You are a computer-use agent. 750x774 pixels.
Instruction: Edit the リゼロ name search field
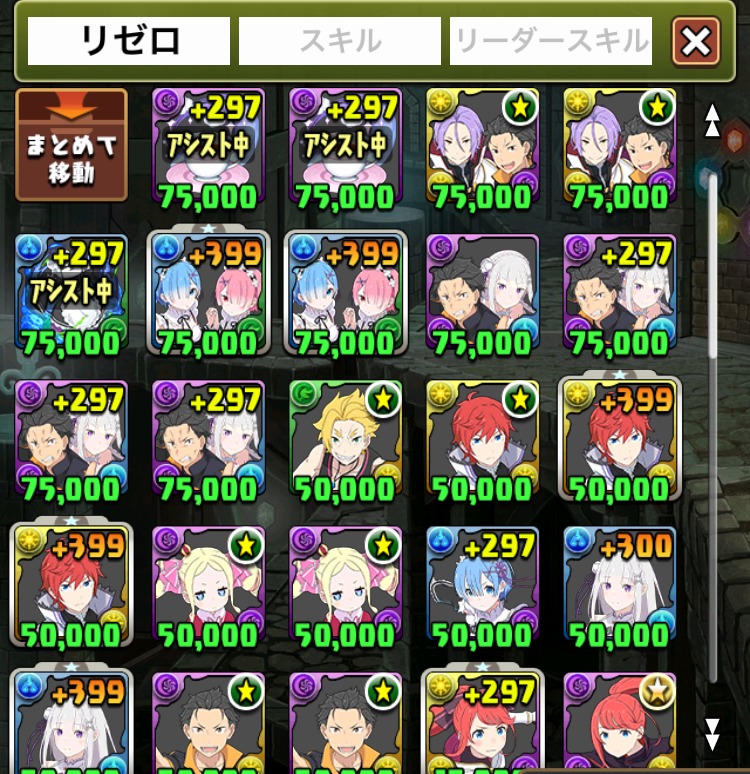point(128,41)
